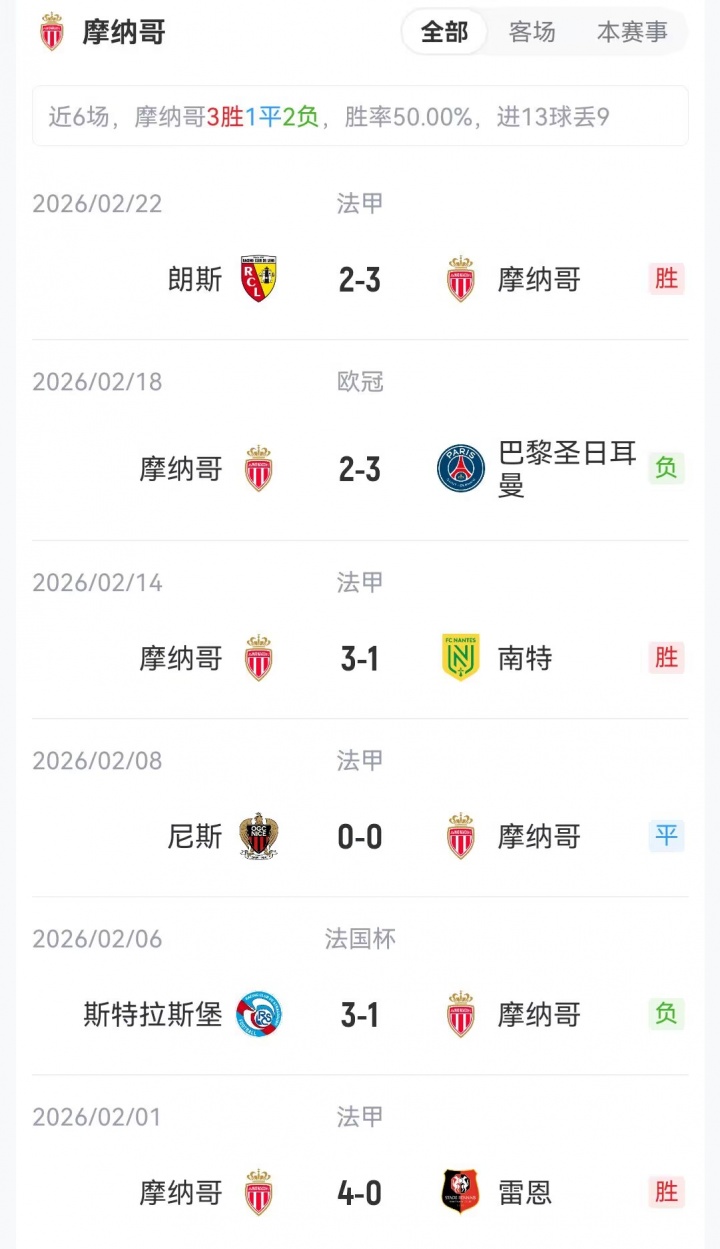Switch to the 本赛事 tab
The image size is (720, 1249).
pos(632,32)
